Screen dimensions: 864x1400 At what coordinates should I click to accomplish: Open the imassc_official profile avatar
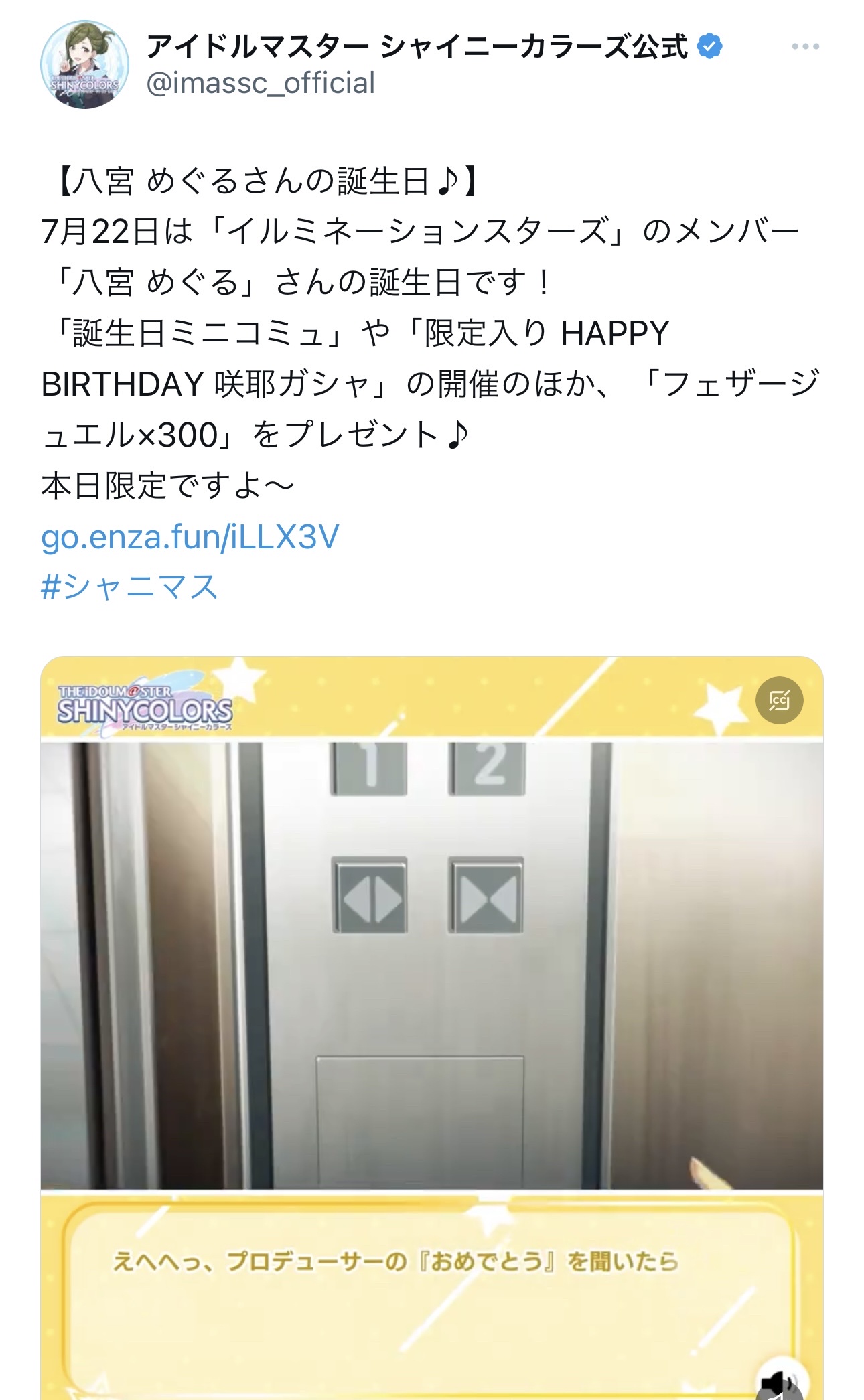84,64
